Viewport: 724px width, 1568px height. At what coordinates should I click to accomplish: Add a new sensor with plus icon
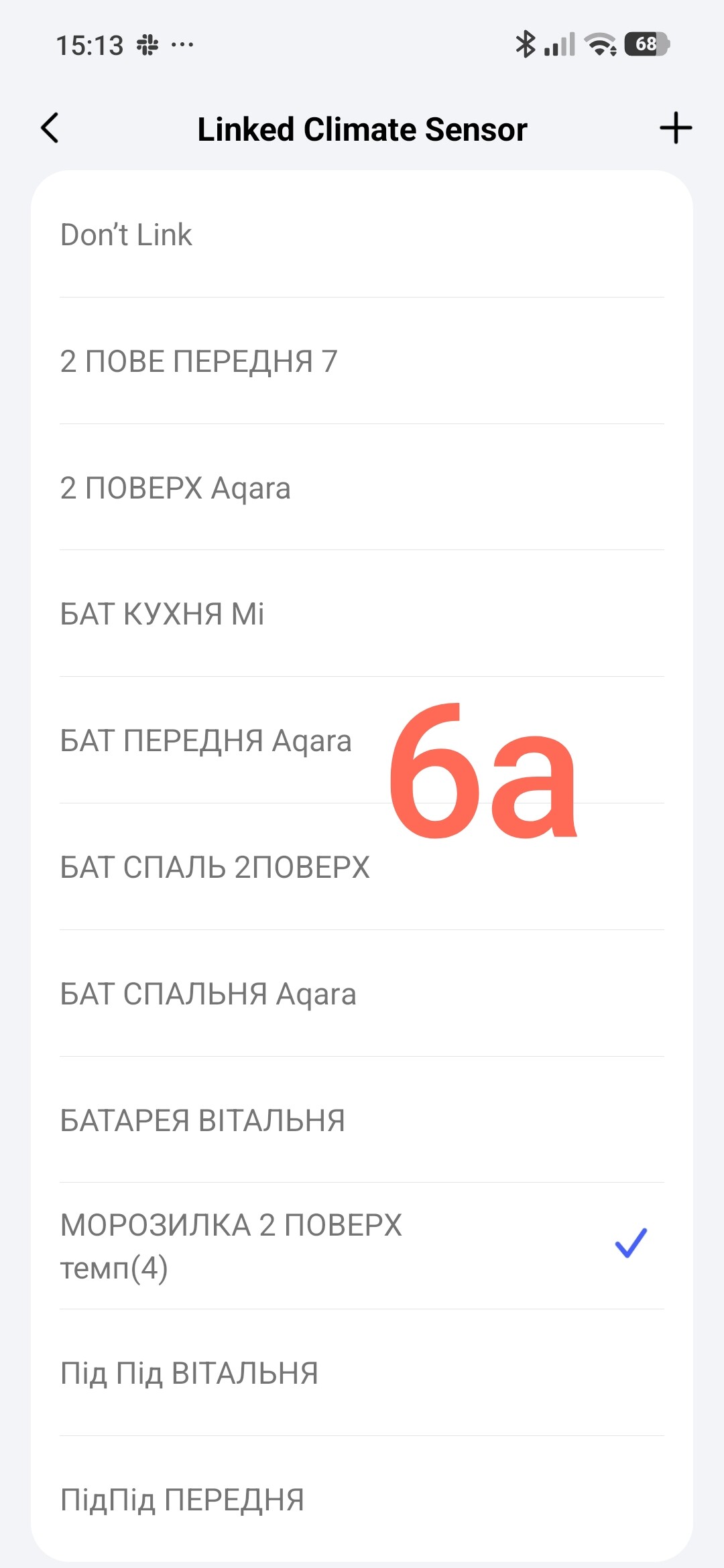[x=675, y=128]
